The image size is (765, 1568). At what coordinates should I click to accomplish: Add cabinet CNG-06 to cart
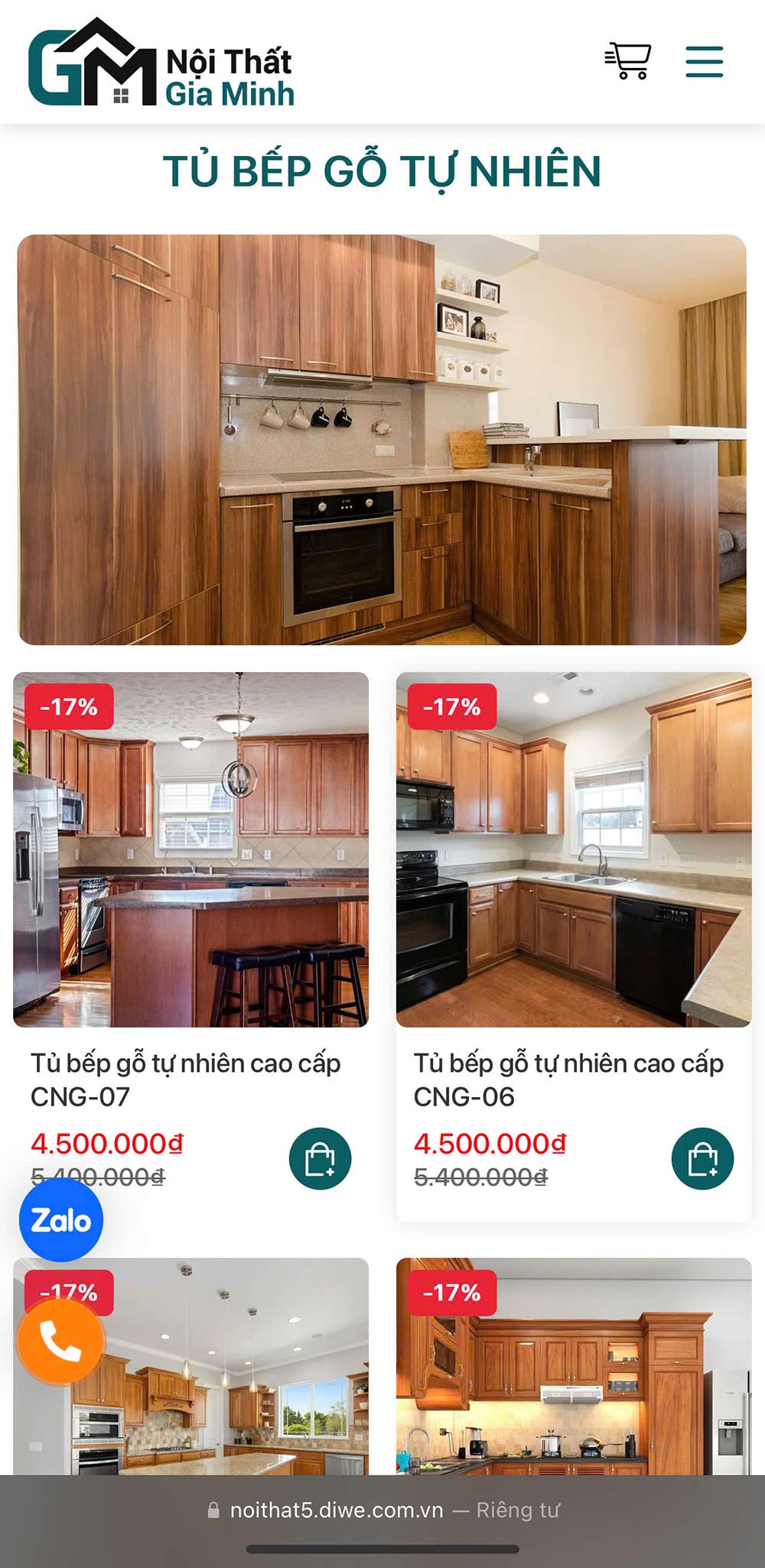[x=702, y=1158]
